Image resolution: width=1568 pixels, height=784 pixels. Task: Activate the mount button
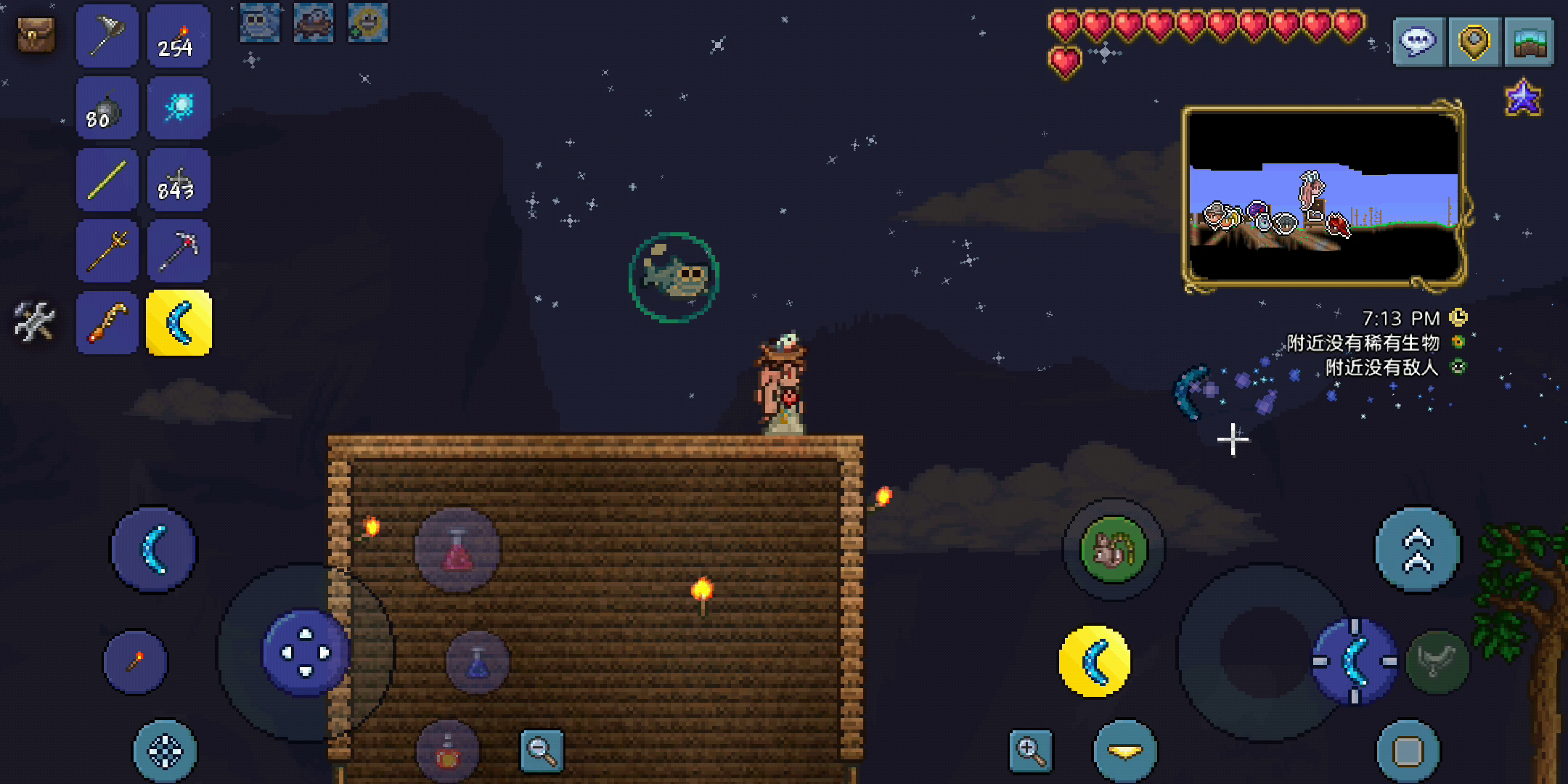(1114, 550)
